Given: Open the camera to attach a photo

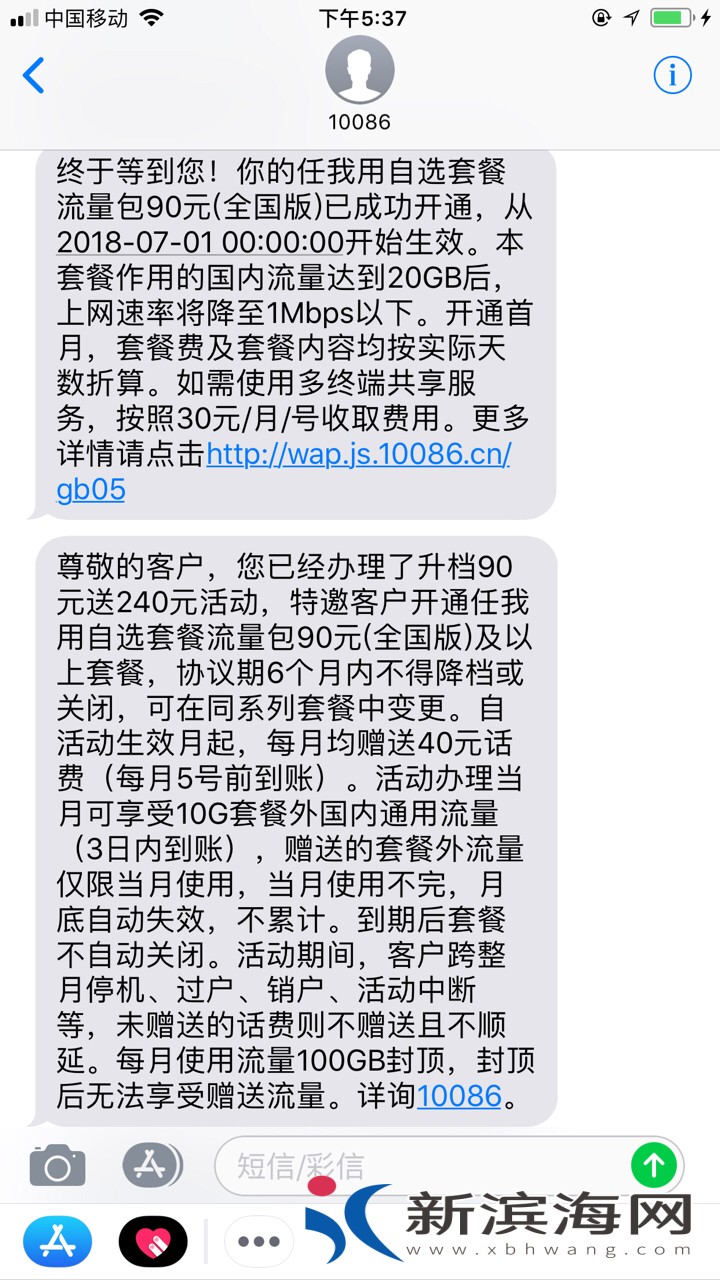Looking at the screenshot, I should (x=57, y=1166).
